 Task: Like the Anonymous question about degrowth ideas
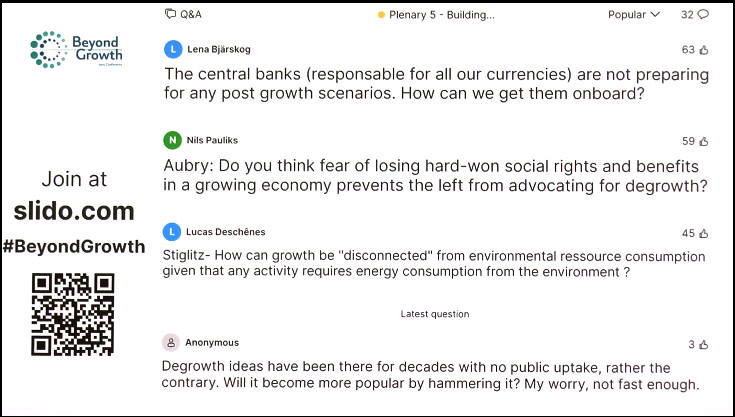pos(704,345)
